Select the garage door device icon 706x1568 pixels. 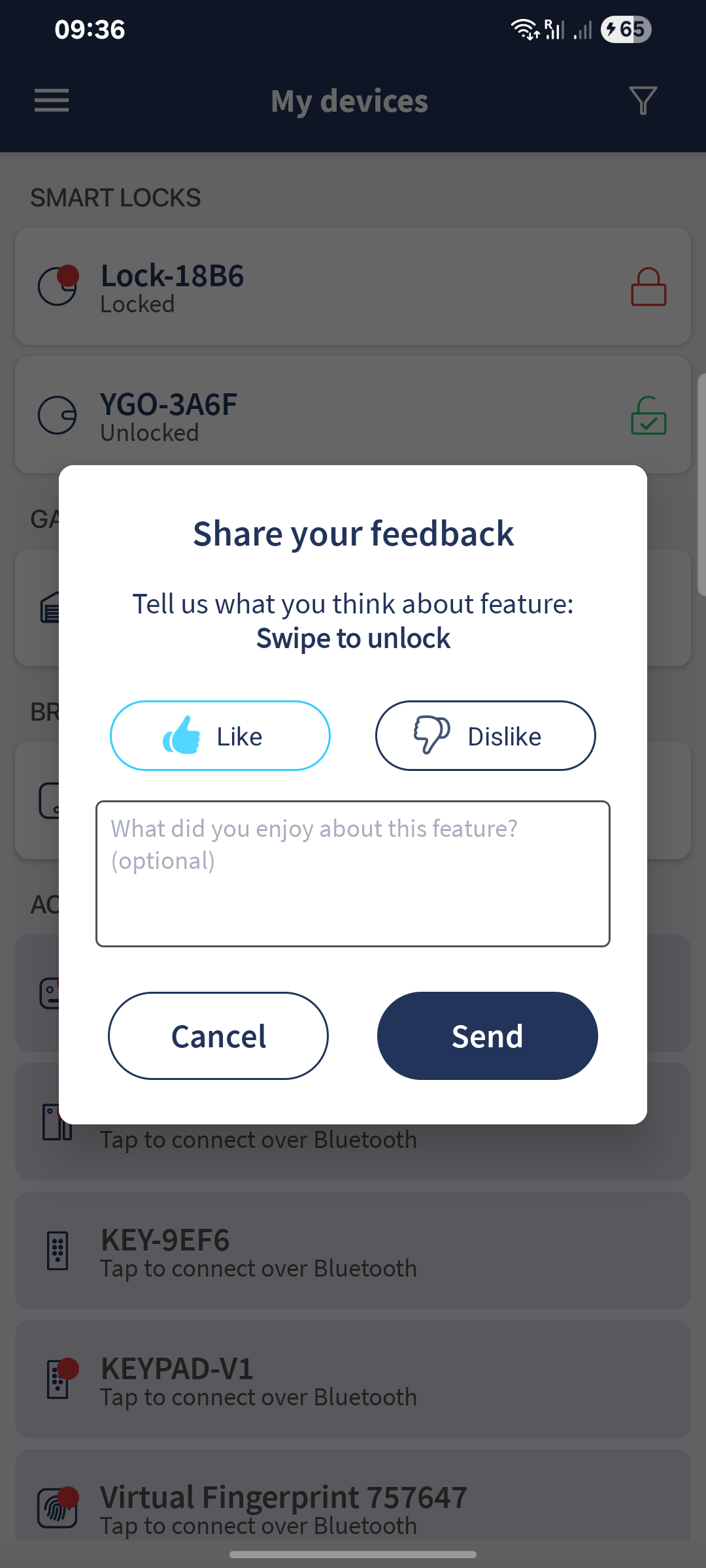pyautogui.click(x=52, y=608)
